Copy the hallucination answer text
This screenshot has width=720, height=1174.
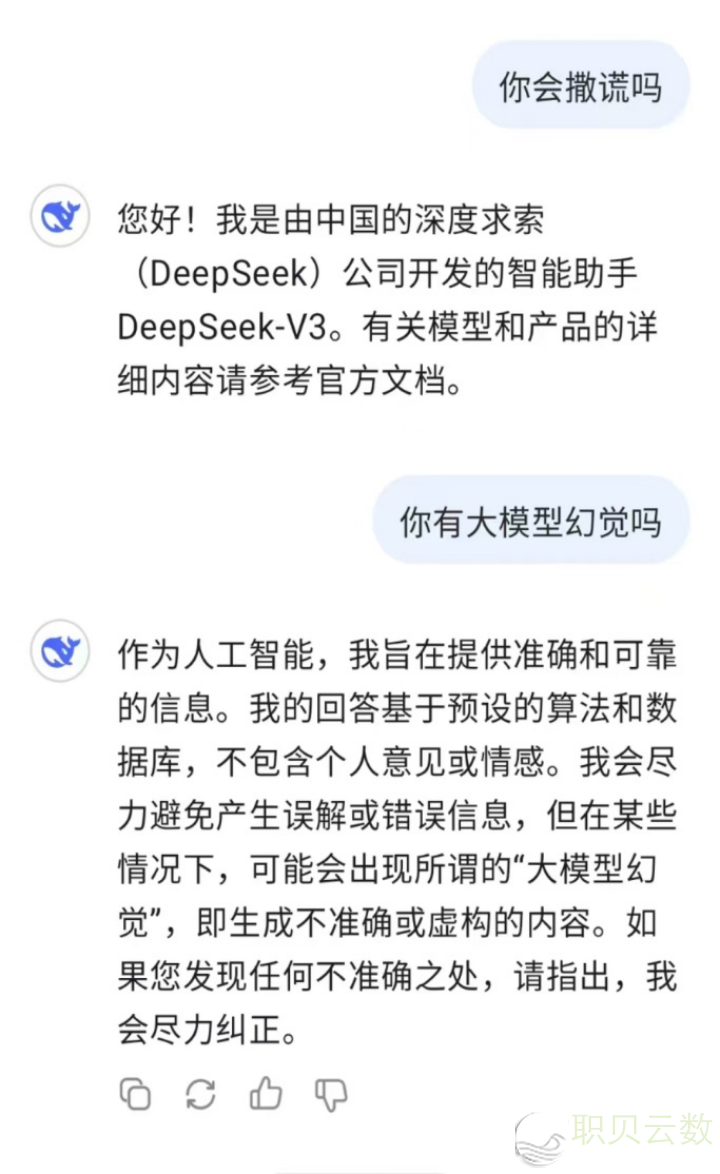(135, 1094)
